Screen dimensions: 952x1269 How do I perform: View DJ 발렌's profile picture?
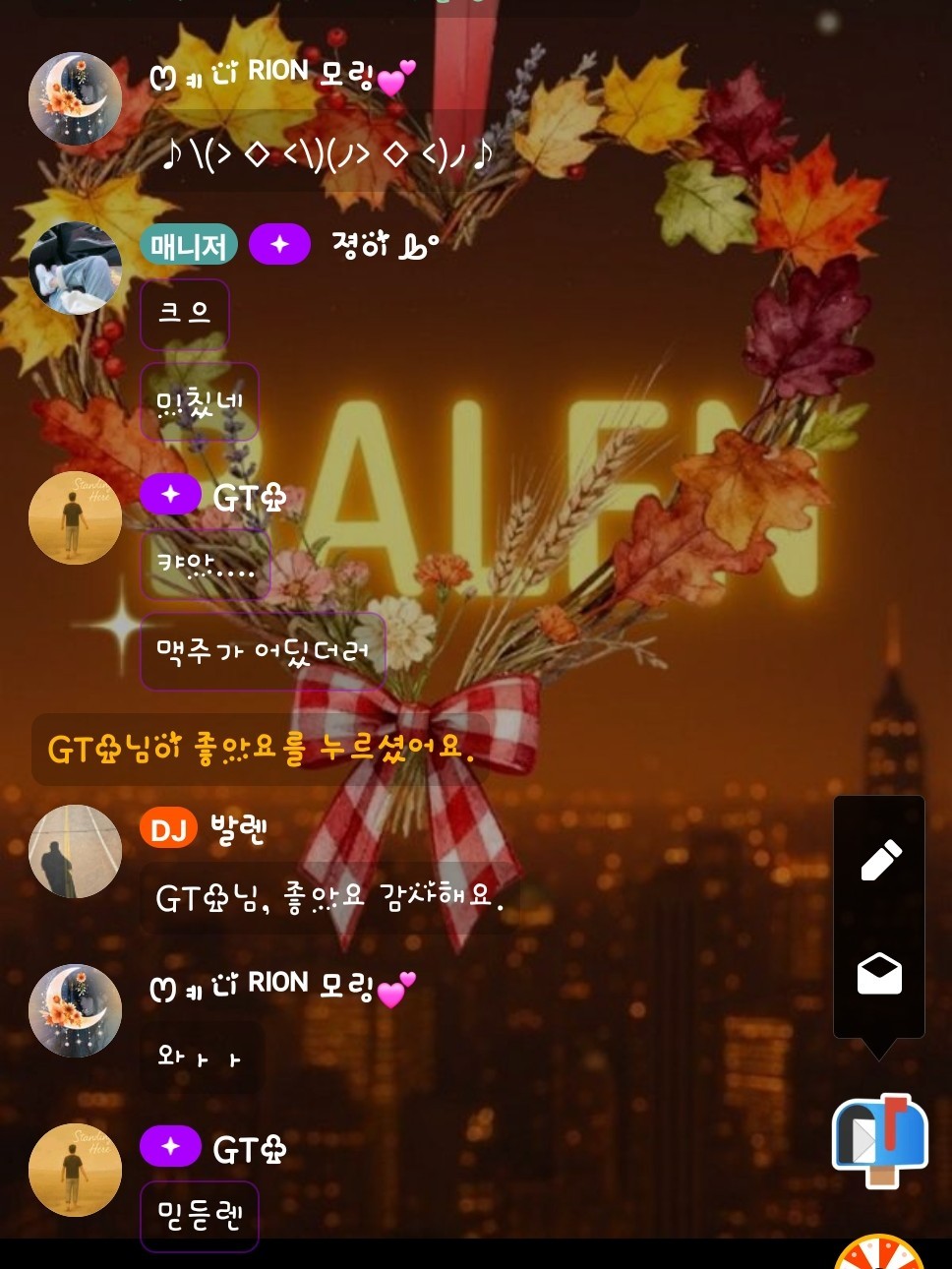75,852
